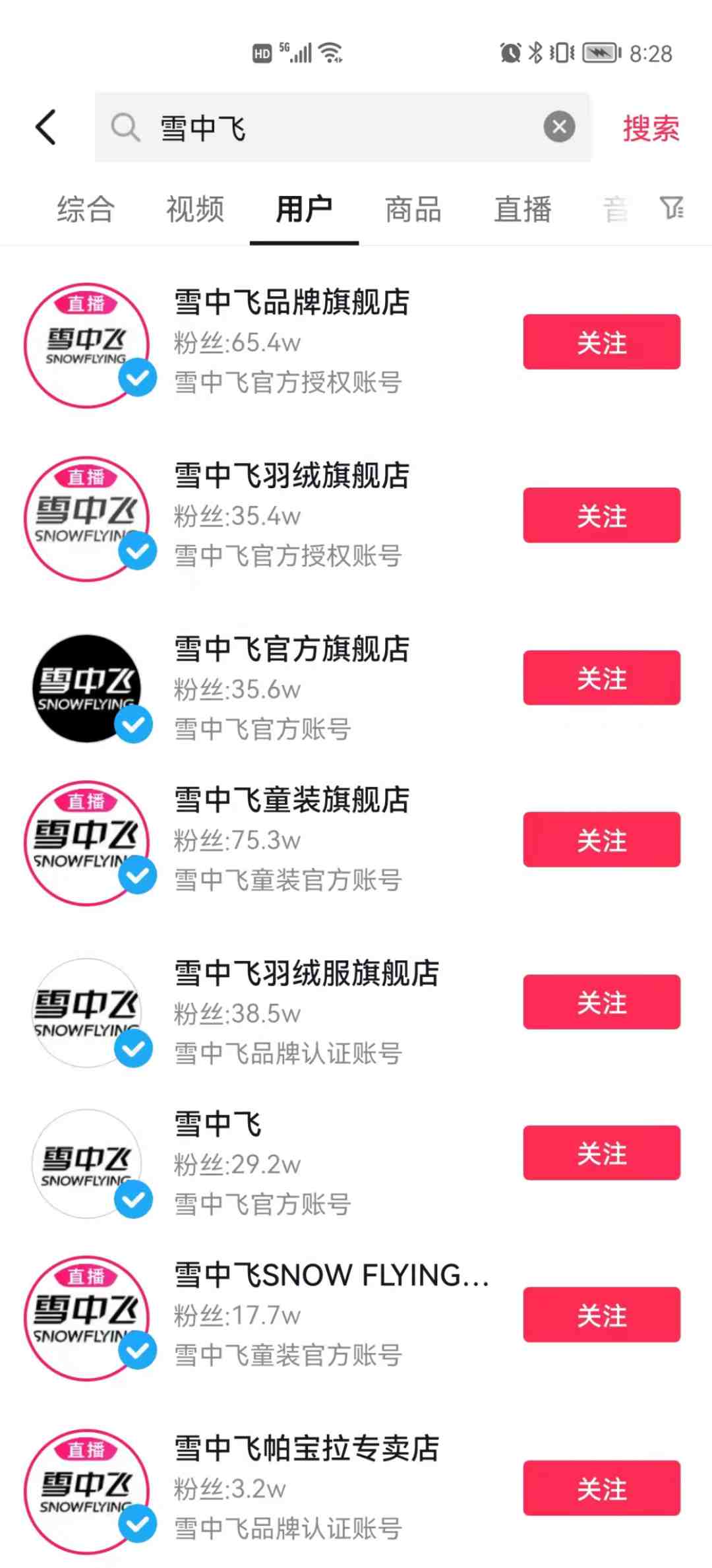Switch to the 视频 tab
Screen dimensions: 712x1568
[x=195, y=210]
